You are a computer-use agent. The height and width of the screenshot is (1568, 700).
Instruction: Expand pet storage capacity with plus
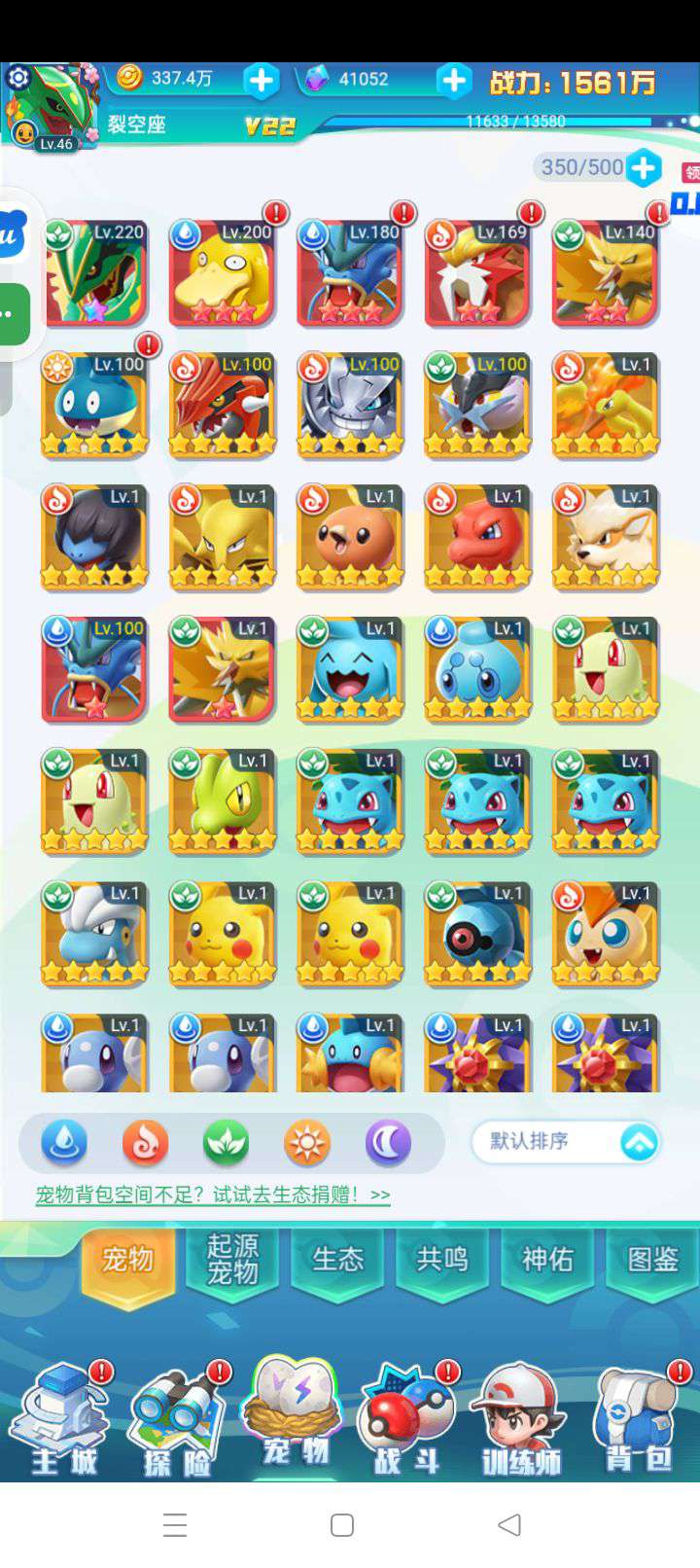644,168
